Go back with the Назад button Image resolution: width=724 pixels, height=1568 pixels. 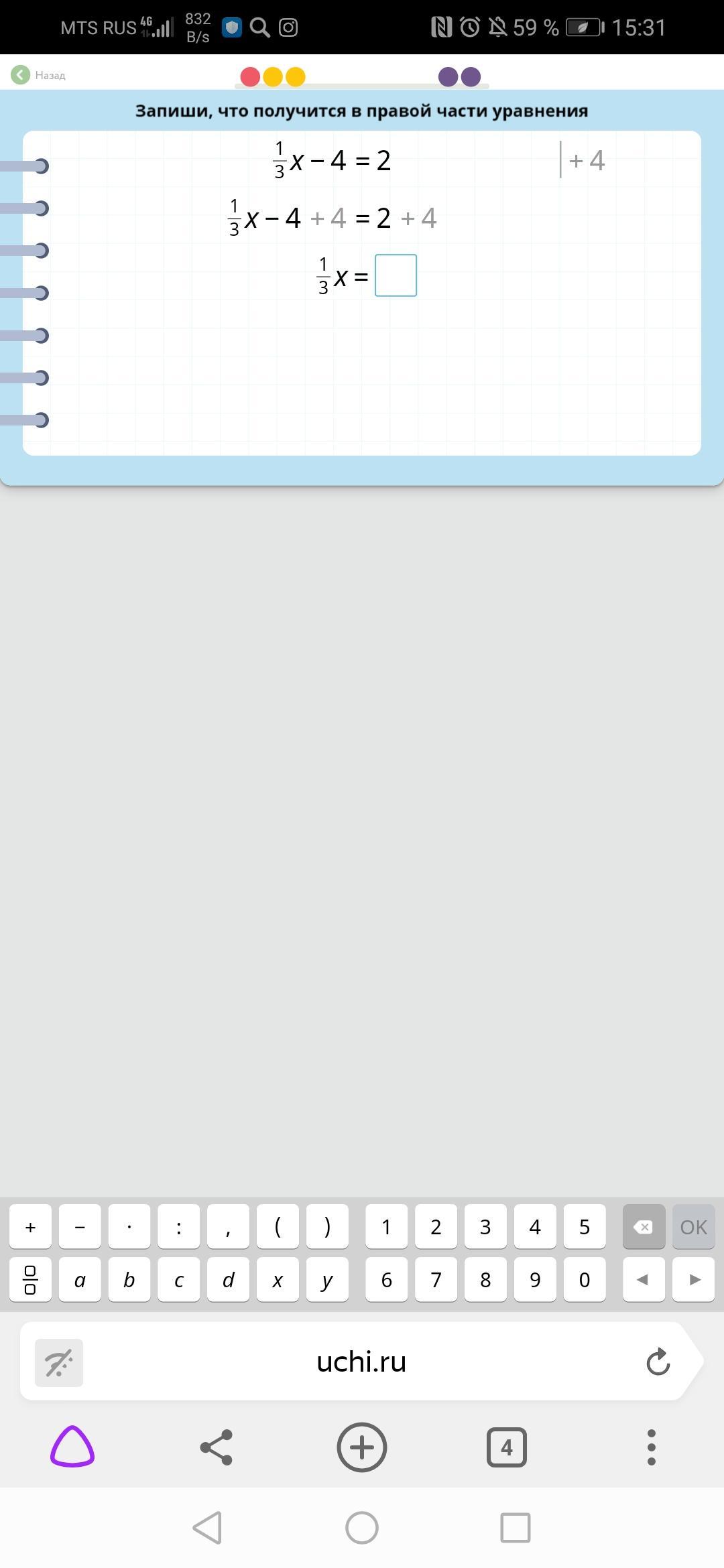click(x=38, y=75)
